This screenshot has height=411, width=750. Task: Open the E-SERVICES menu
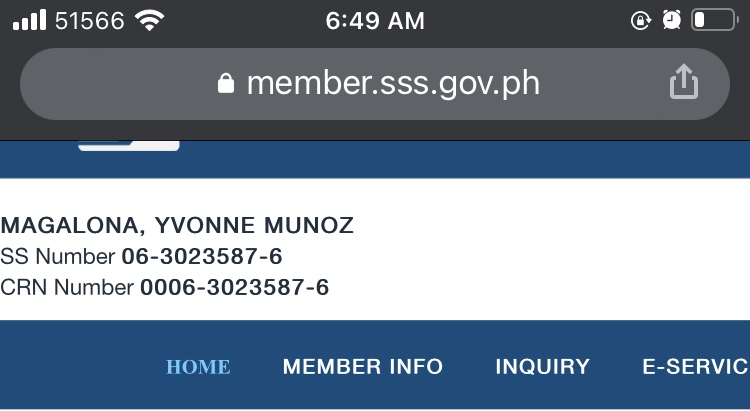pos(695,367)
